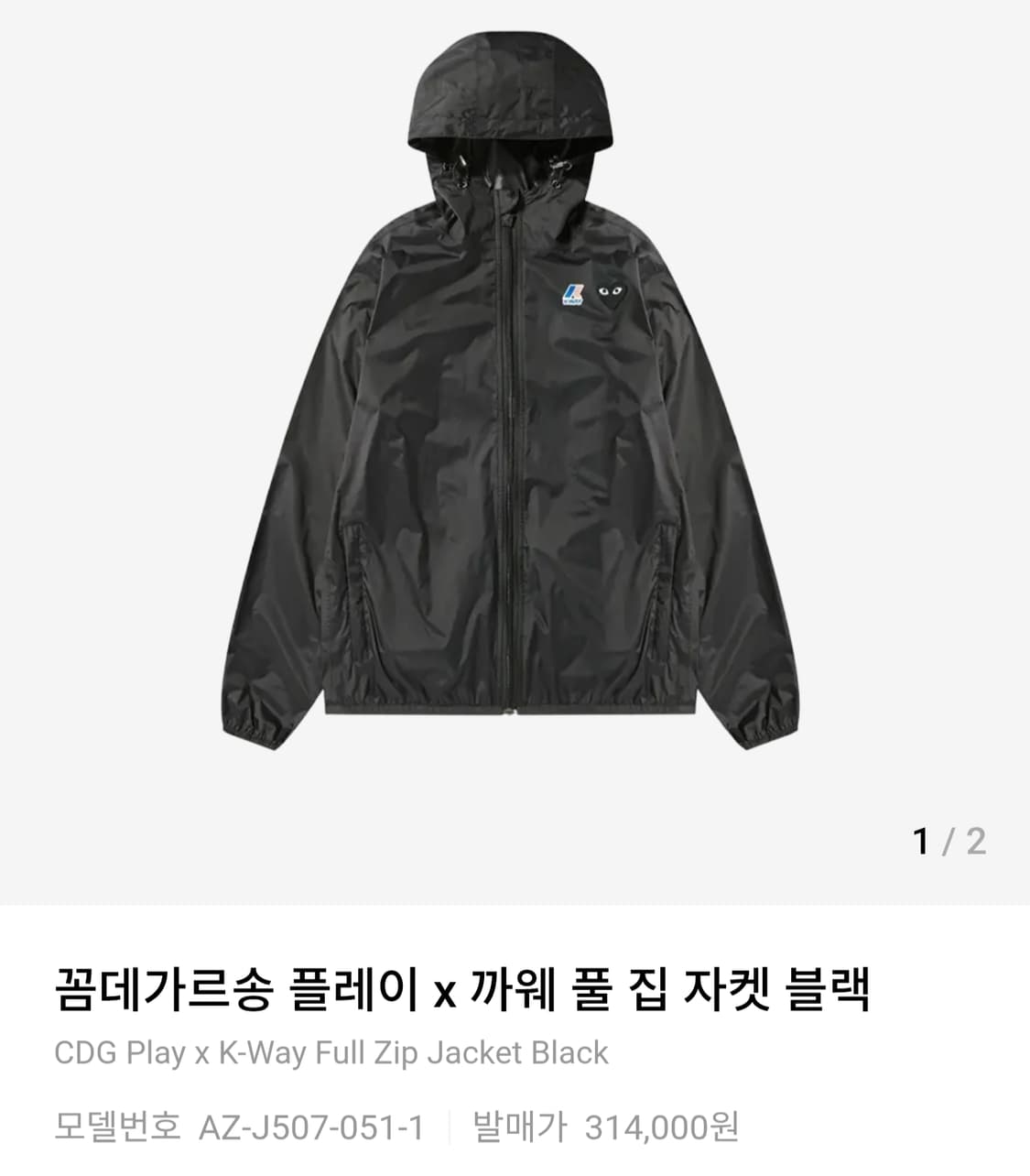Click the jacket's zipper pull
This screenshot has height=1176, width=1030.
[509, 220]
